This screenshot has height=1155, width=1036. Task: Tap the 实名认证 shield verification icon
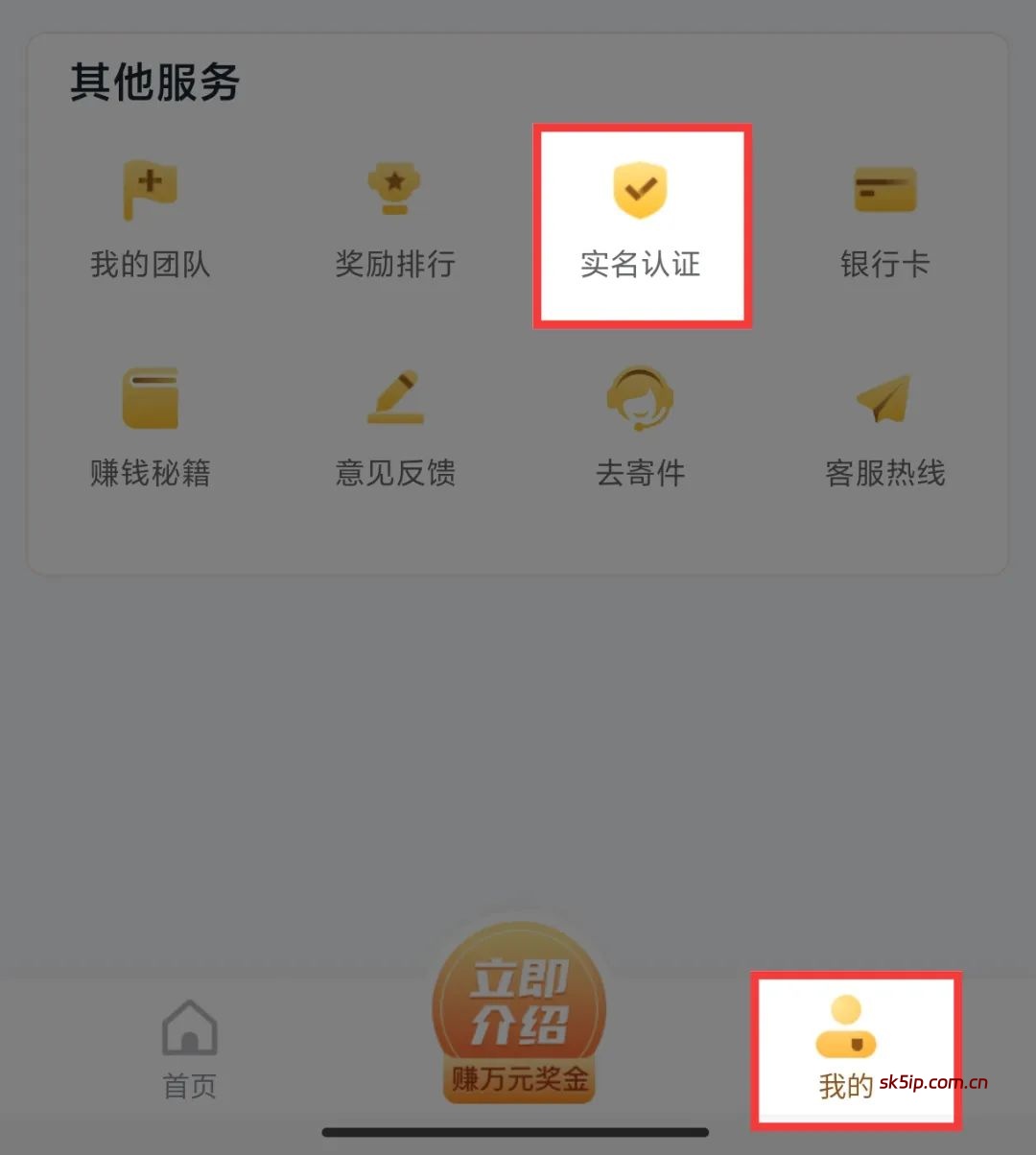pyautogui.click(x=640, y=188)
